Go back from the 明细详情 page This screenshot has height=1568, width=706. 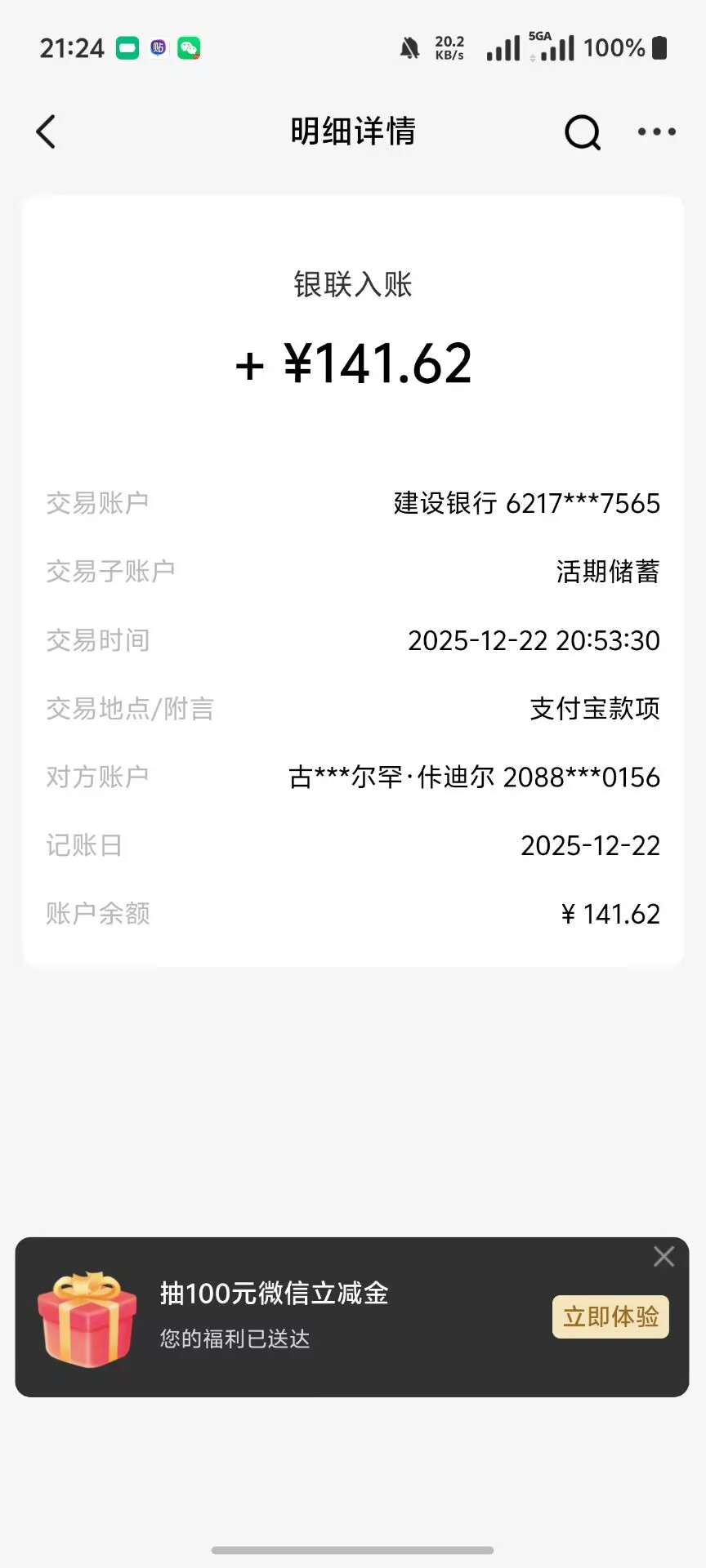point(47,131)
